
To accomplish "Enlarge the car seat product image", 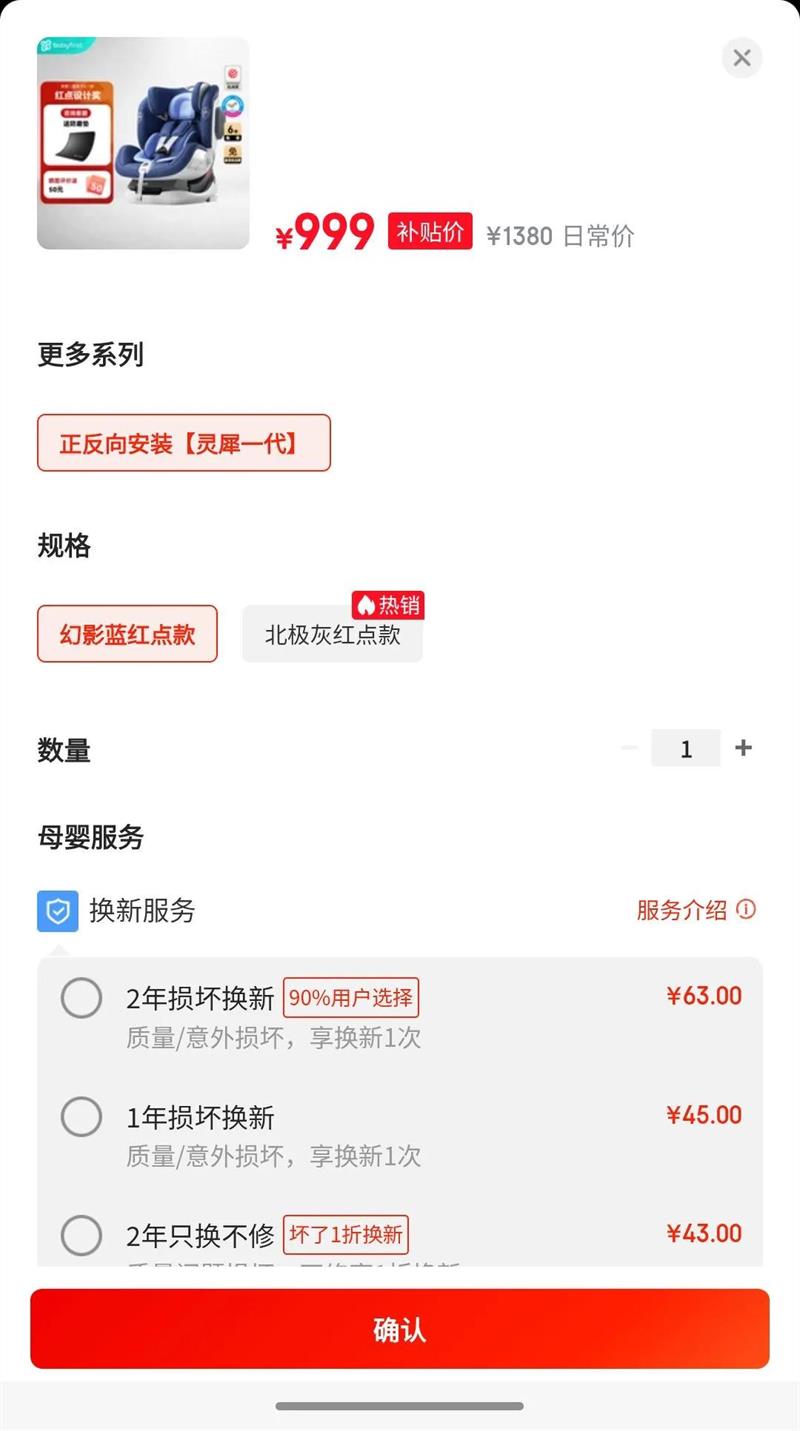I will (x=143, y=143).
